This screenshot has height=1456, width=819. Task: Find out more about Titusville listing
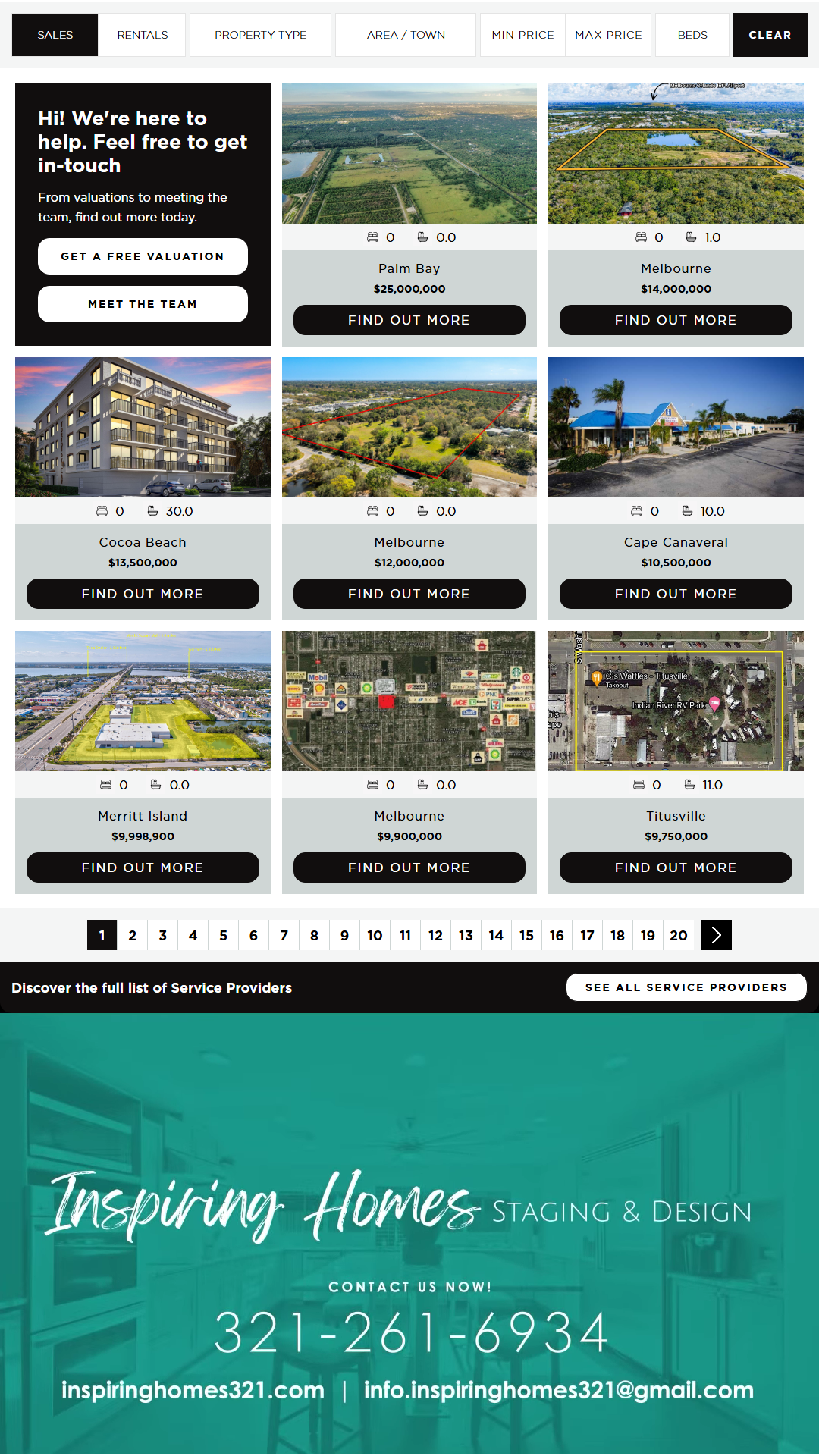coord(676,868)
